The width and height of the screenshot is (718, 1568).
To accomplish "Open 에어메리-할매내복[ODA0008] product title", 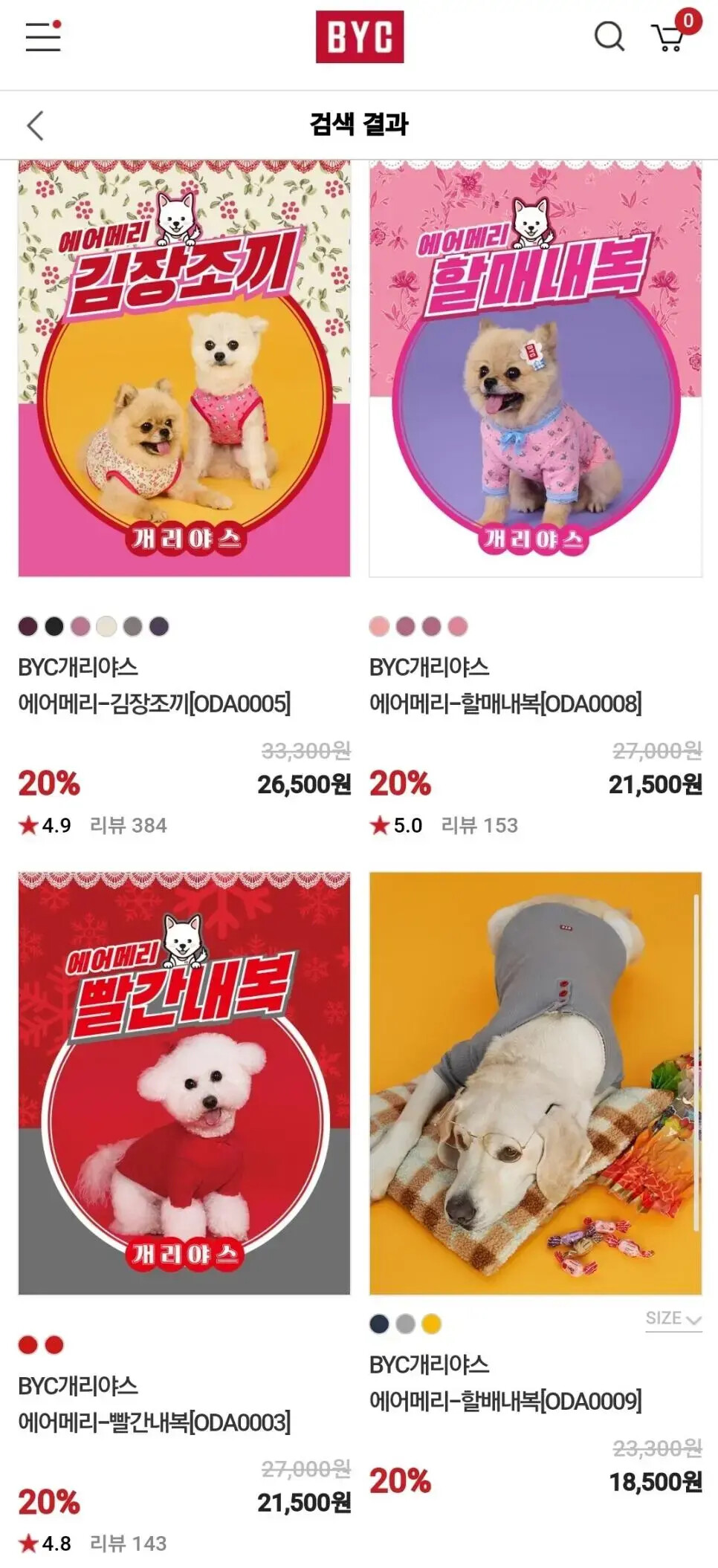I will pyautogui.click(x=505, y=703).
